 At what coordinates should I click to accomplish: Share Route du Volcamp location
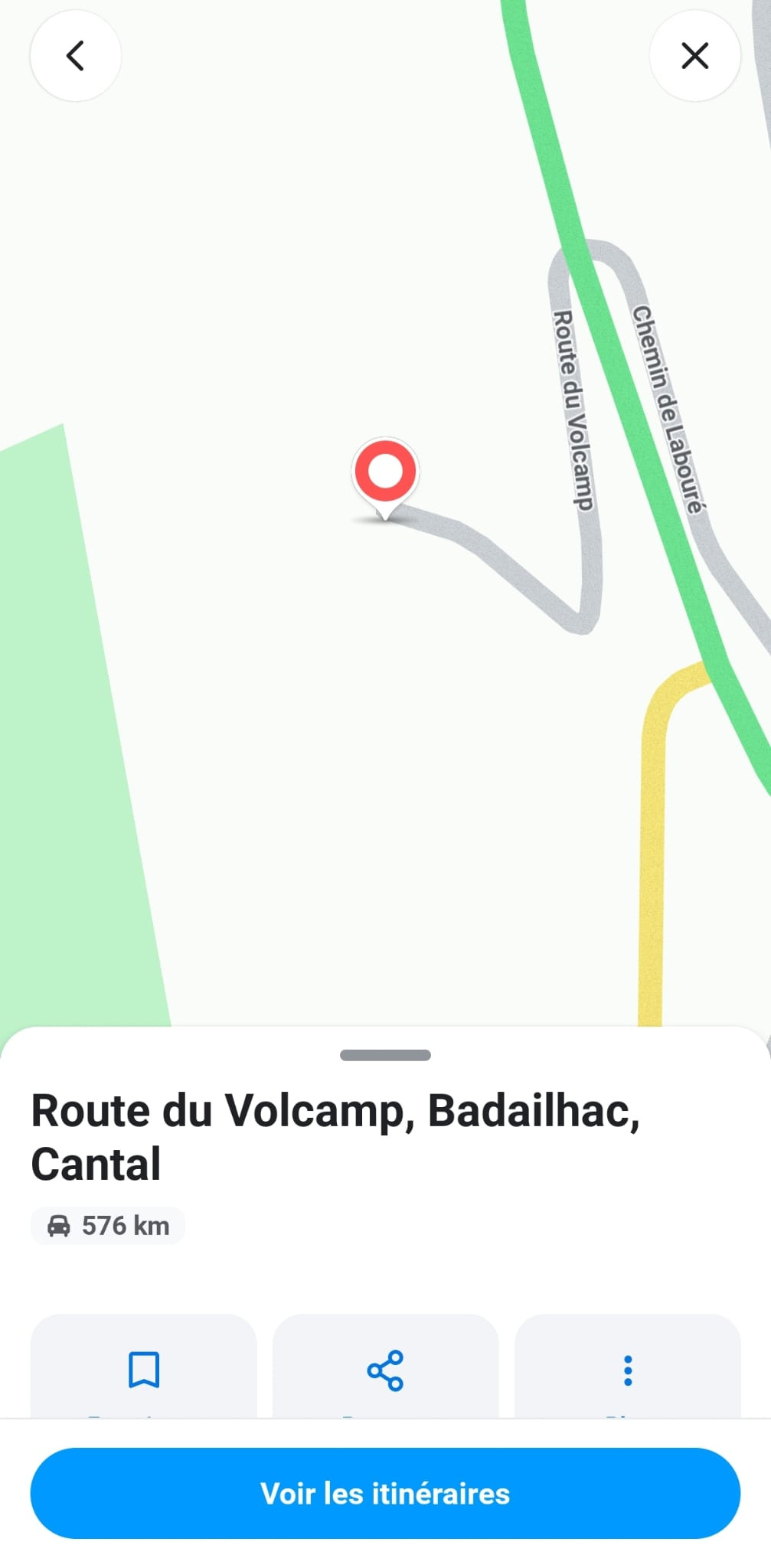(x=385, y=1369)
